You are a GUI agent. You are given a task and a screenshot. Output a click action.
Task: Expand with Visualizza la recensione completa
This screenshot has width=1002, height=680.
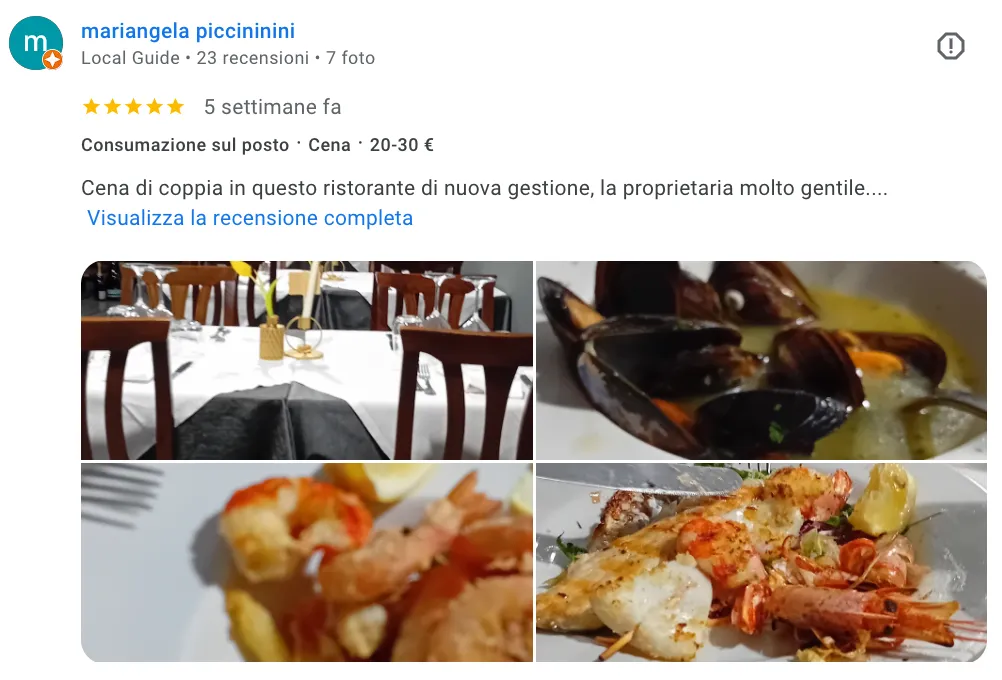250,217
